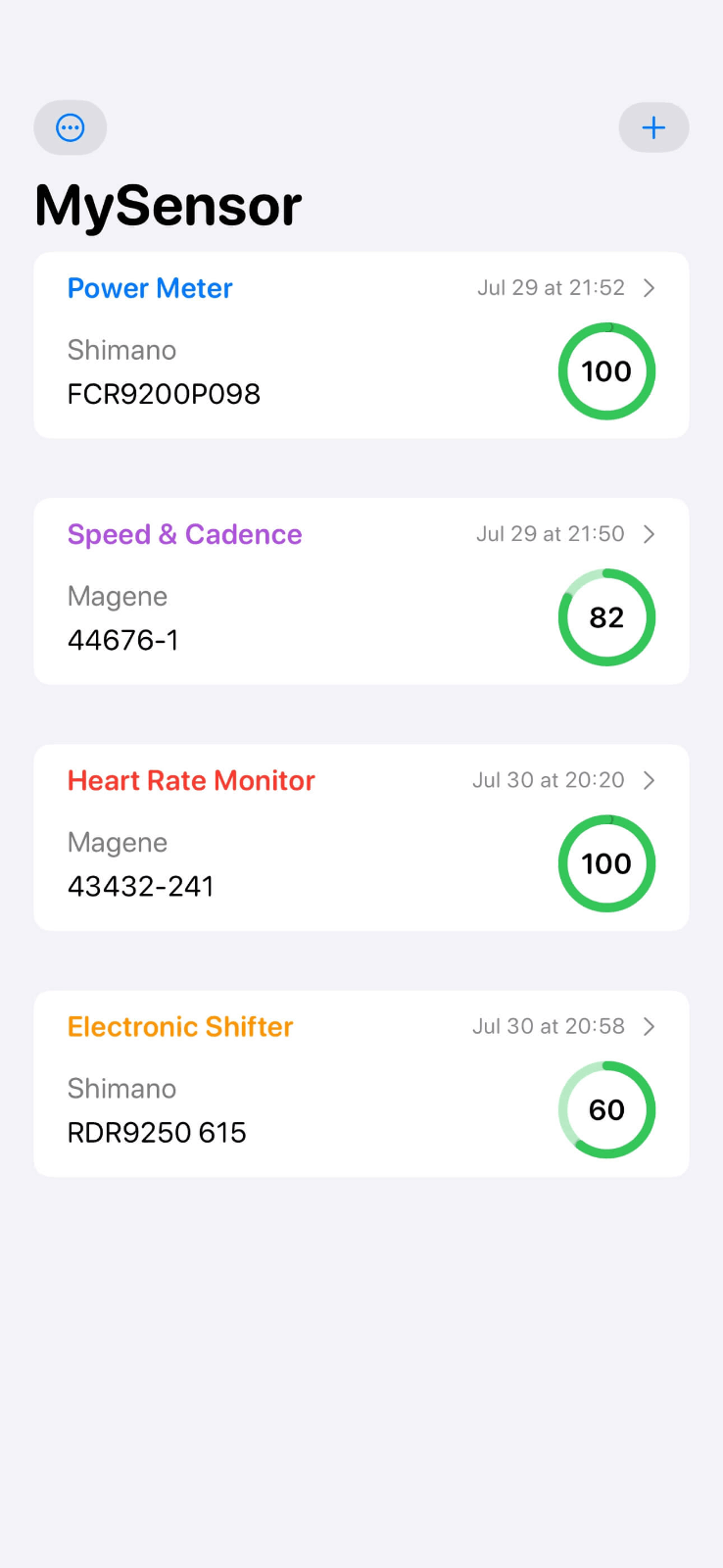The height and width of the screenshot is (1568, 723).
Task: Expand the Speed & Cadence sensor details
Action: click(x=648, y=534)
